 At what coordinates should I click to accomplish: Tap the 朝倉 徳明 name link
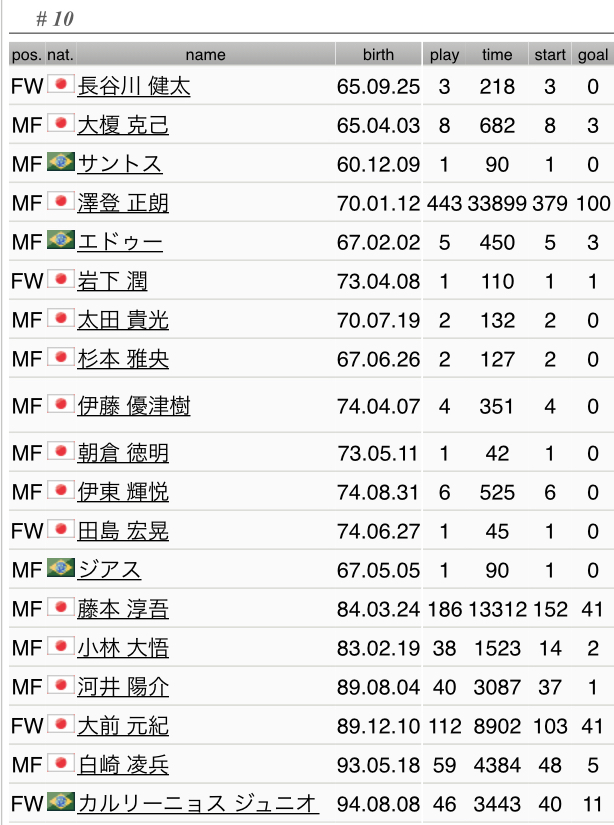123,454
